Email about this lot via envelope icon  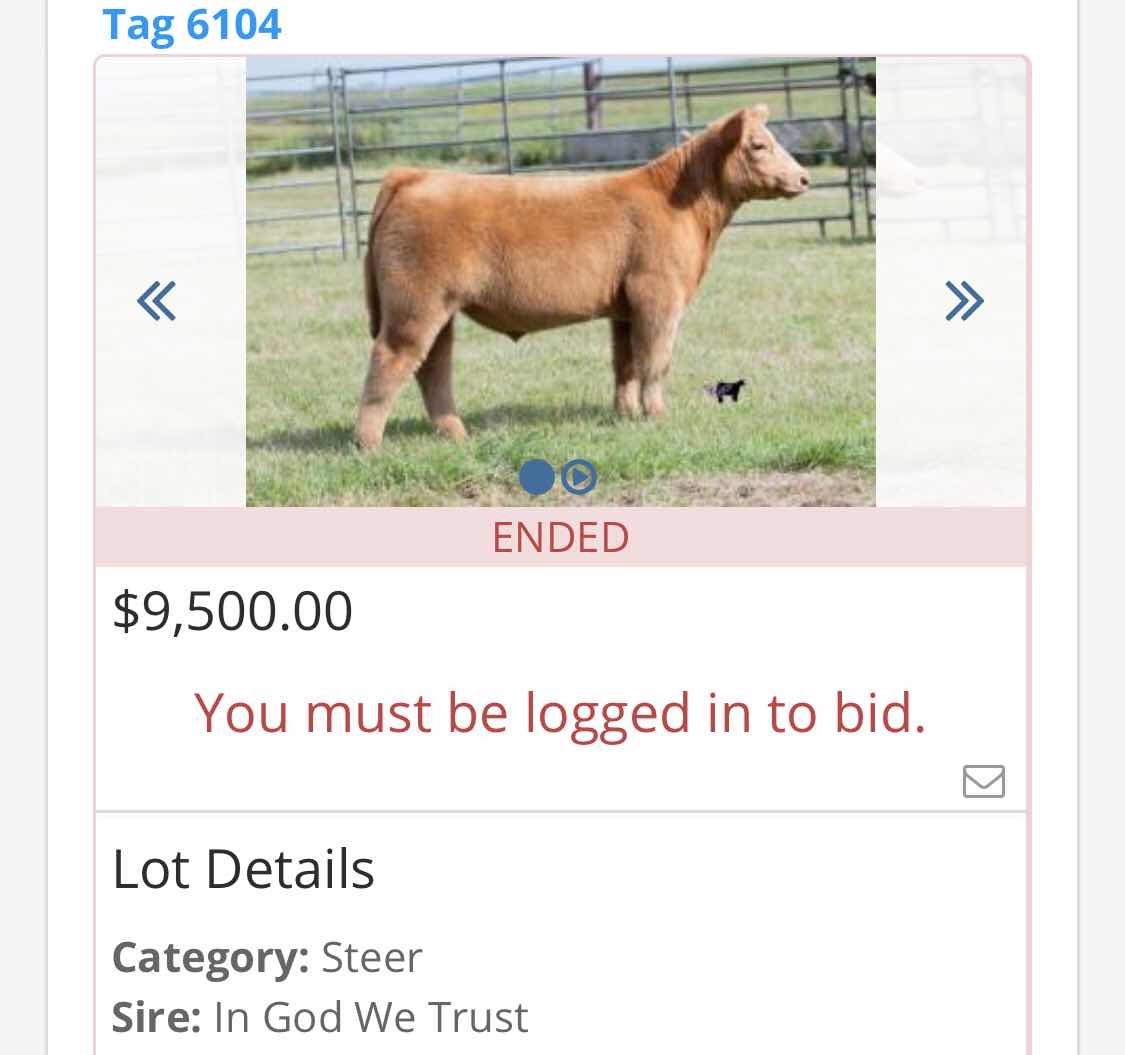click(x=983, y=781)
